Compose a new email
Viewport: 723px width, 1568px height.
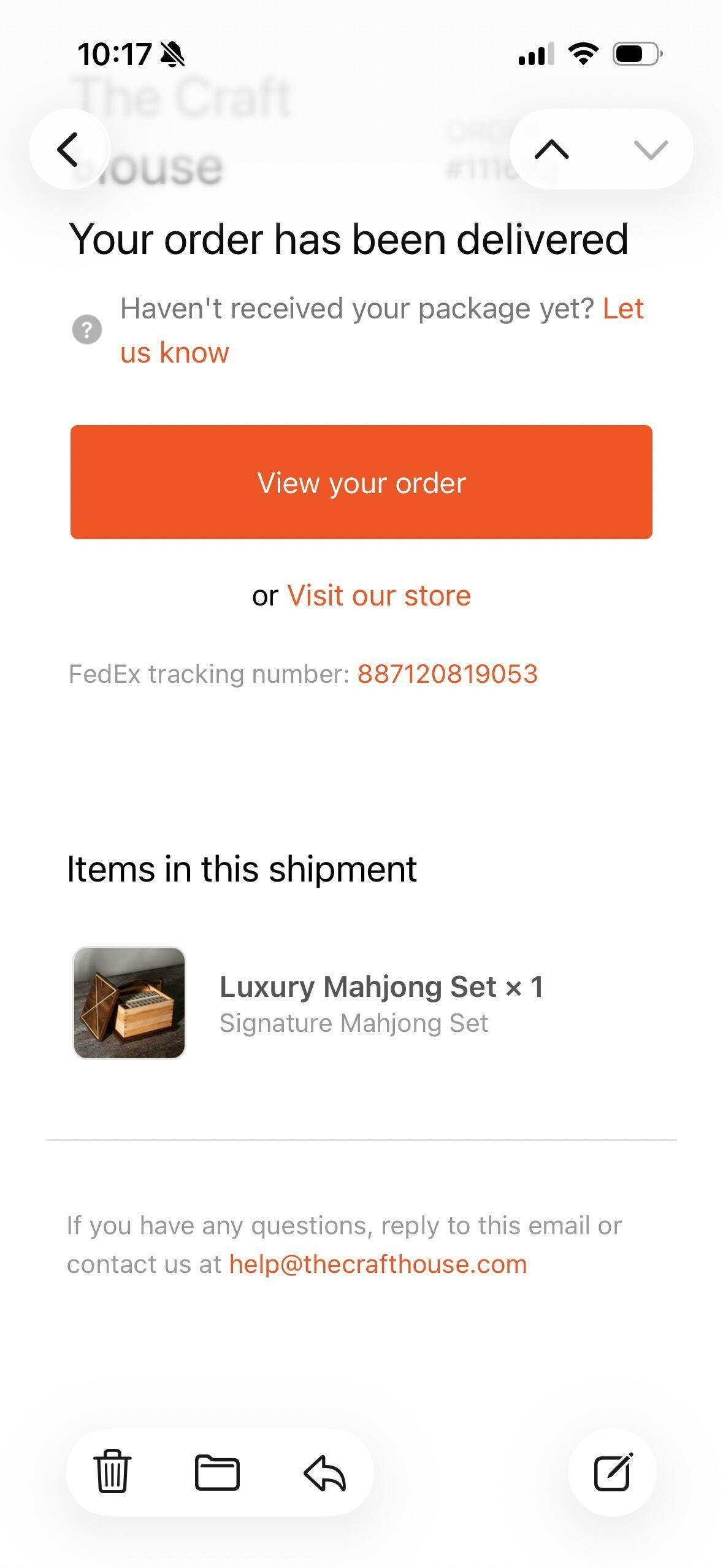coord(612,1472)
